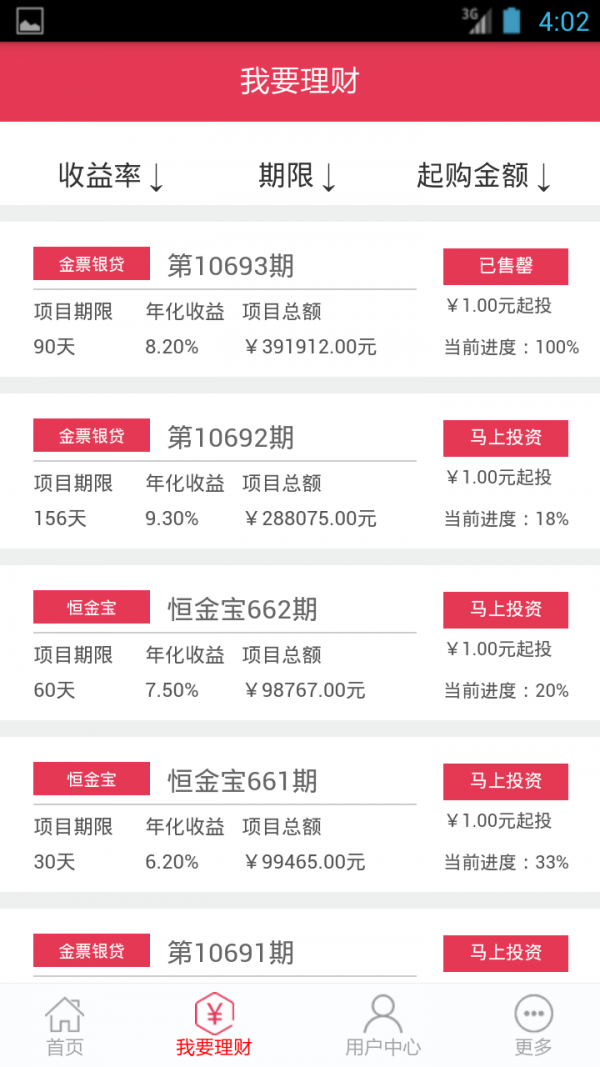This screenshot has width=600, height=1067.
Task: Invest now in 恒金宝661期
Action: coord(505,782)
